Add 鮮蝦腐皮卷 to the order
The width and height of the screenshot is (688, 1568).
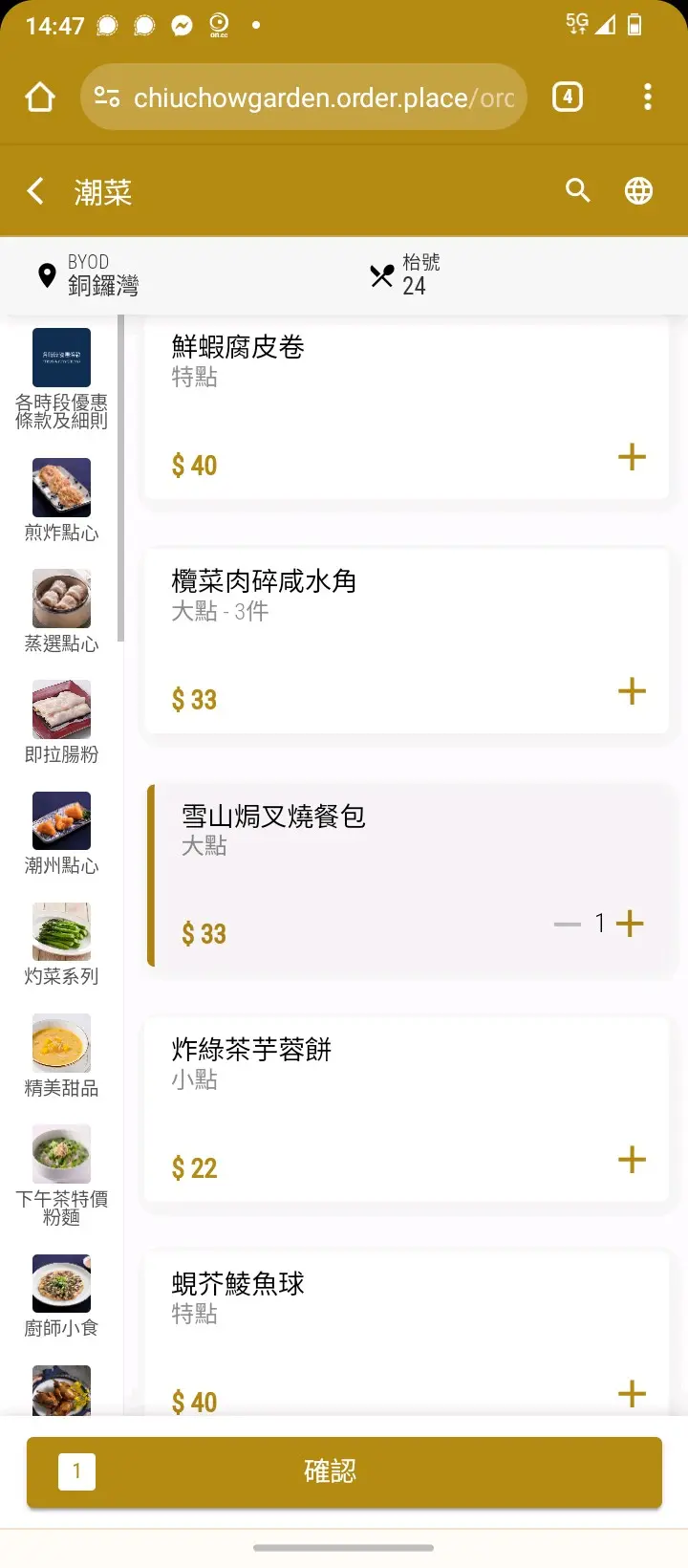(632, 457)
